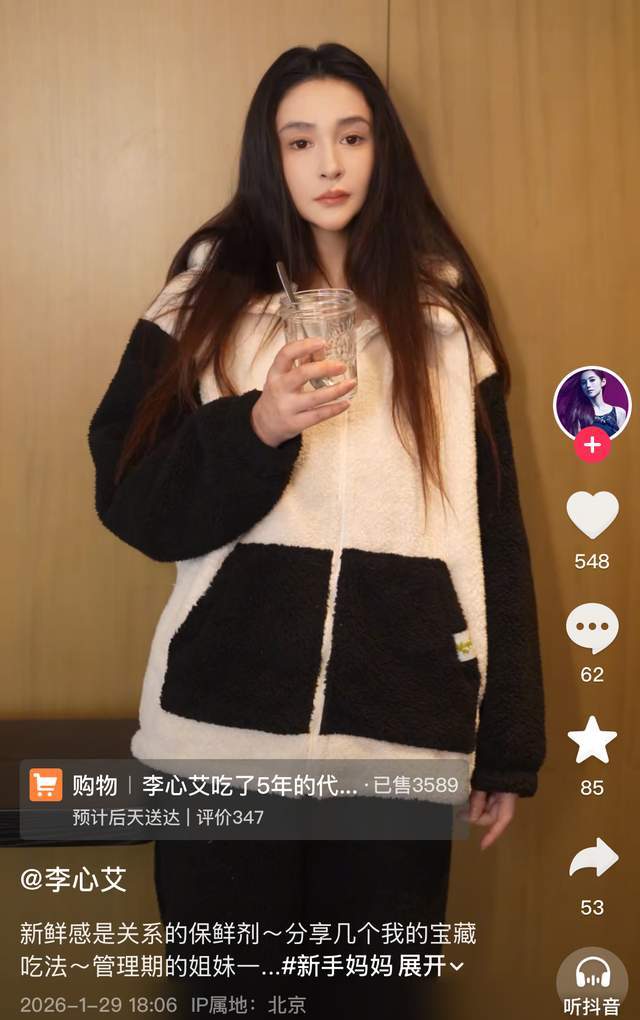Image resolution: width=640 pixels, height=1020 pixels.
Task: Tap the 听抖音 headphone button
Action: [x=592, y=980]
